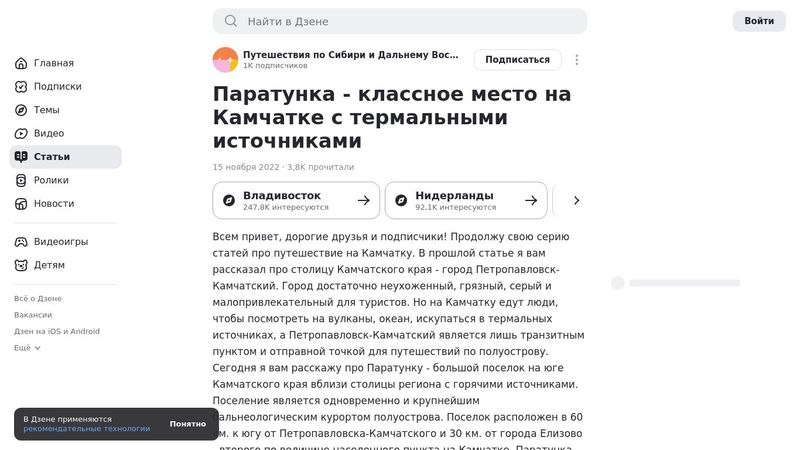Open the Новости section

[54, 204]
